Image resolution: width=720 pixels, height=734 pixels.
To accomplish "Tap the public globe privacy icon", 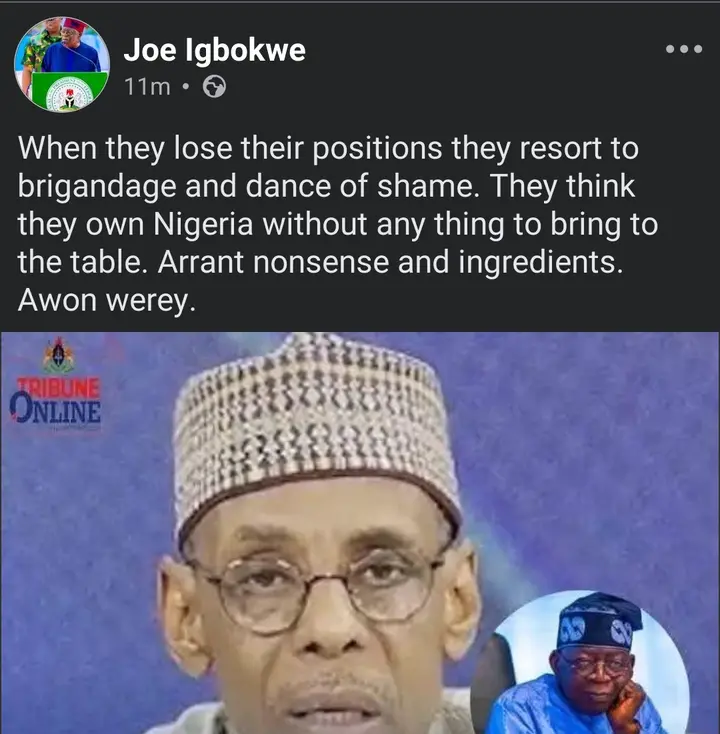I will pyautogui.click(x=214, y=87).
